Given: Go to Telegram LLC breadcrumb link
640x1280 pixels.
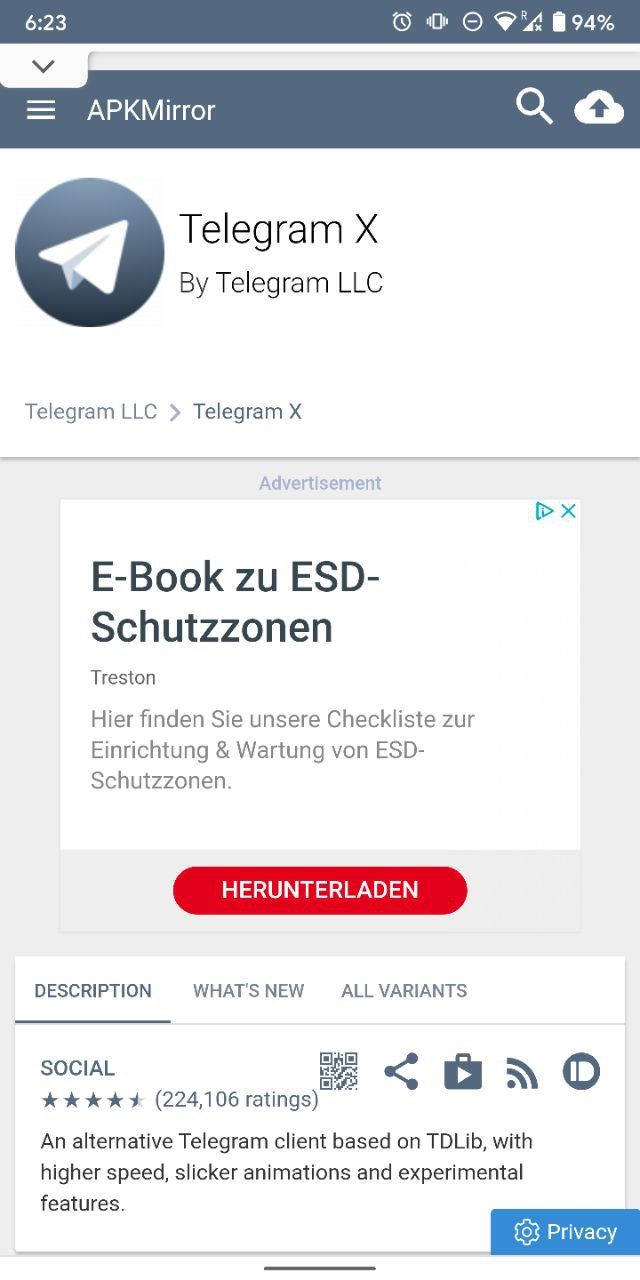Looking at the screenshot, I should point(91,412).
